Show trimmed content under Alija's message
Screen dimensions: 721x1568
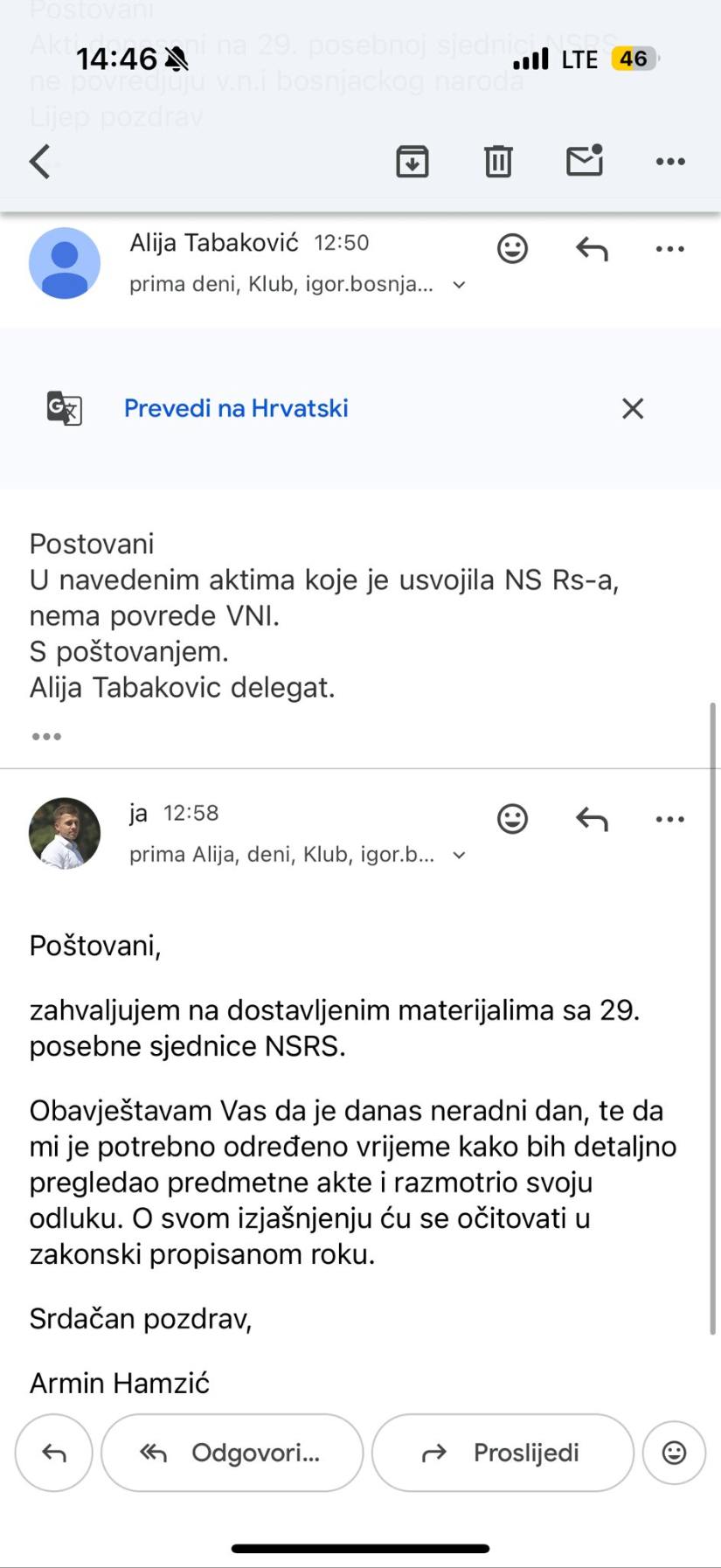[46, 736]
